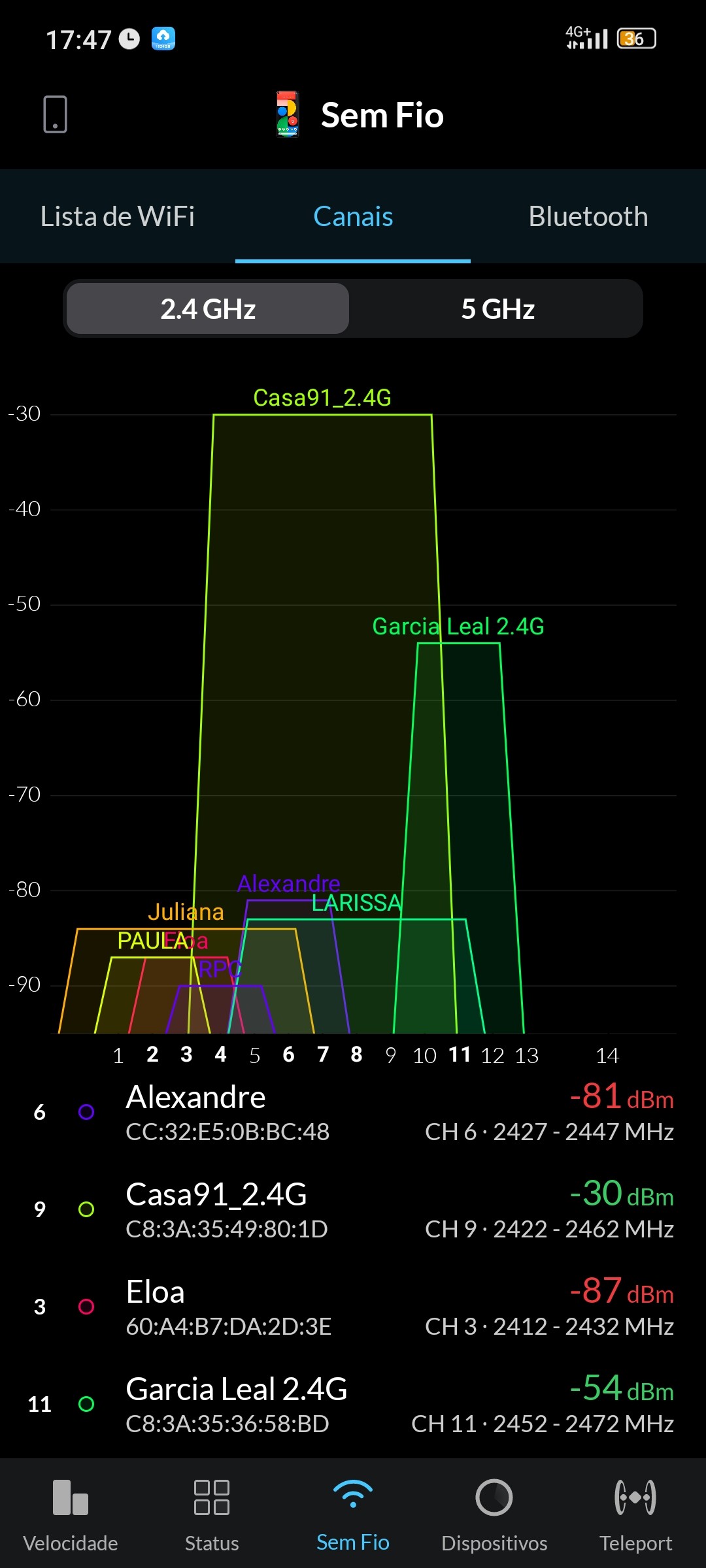Open the Bluetooth tab
This screenshot has height=1568, width=706.
coord(588,217)
